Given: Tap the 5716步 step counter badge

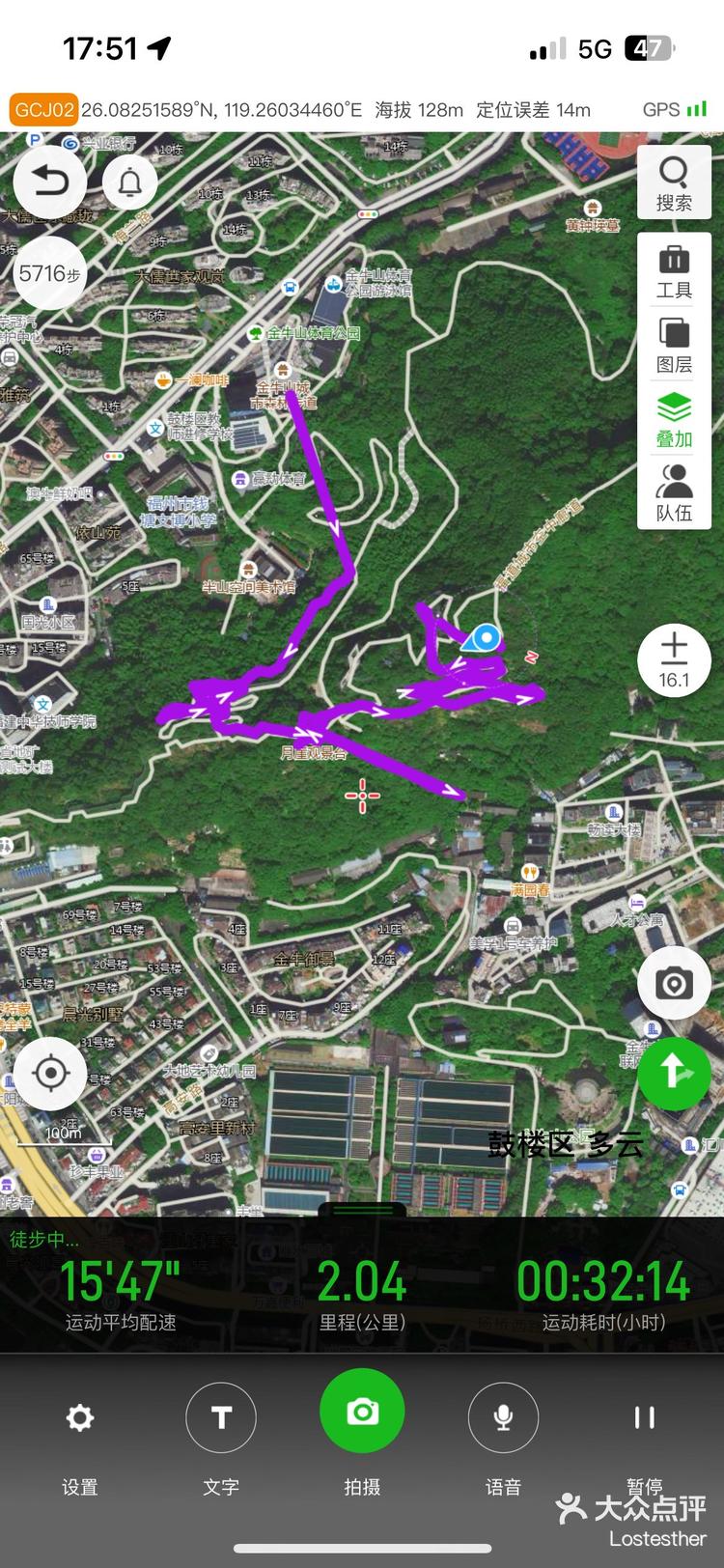Looking at the screenshot, I should (x=49, y=274).
